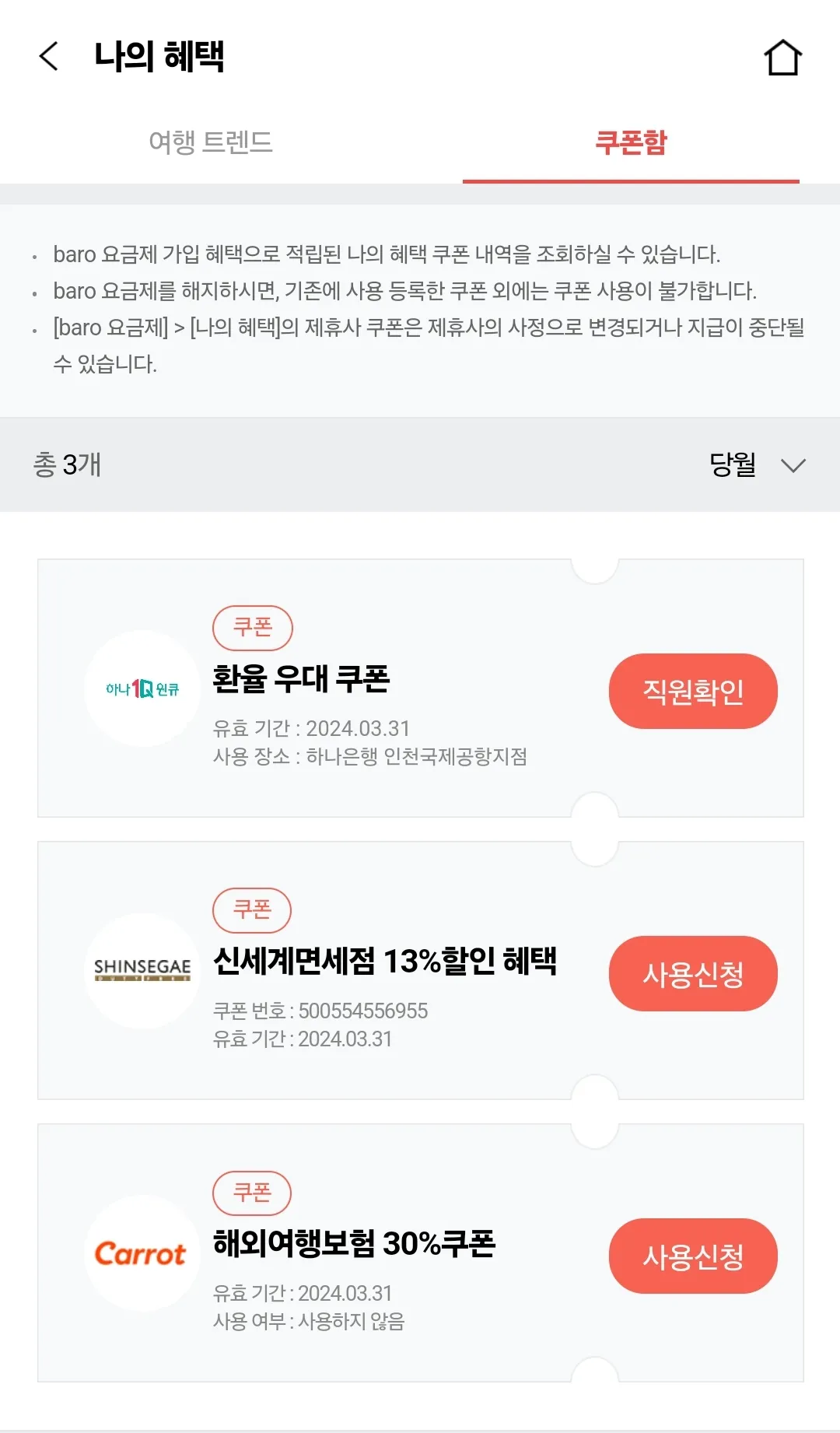The width and height of the screenshot is (840, 1433).
Task: Click the 쿠폰 badge on the Carrot coupon
Action: (253, 1193)
